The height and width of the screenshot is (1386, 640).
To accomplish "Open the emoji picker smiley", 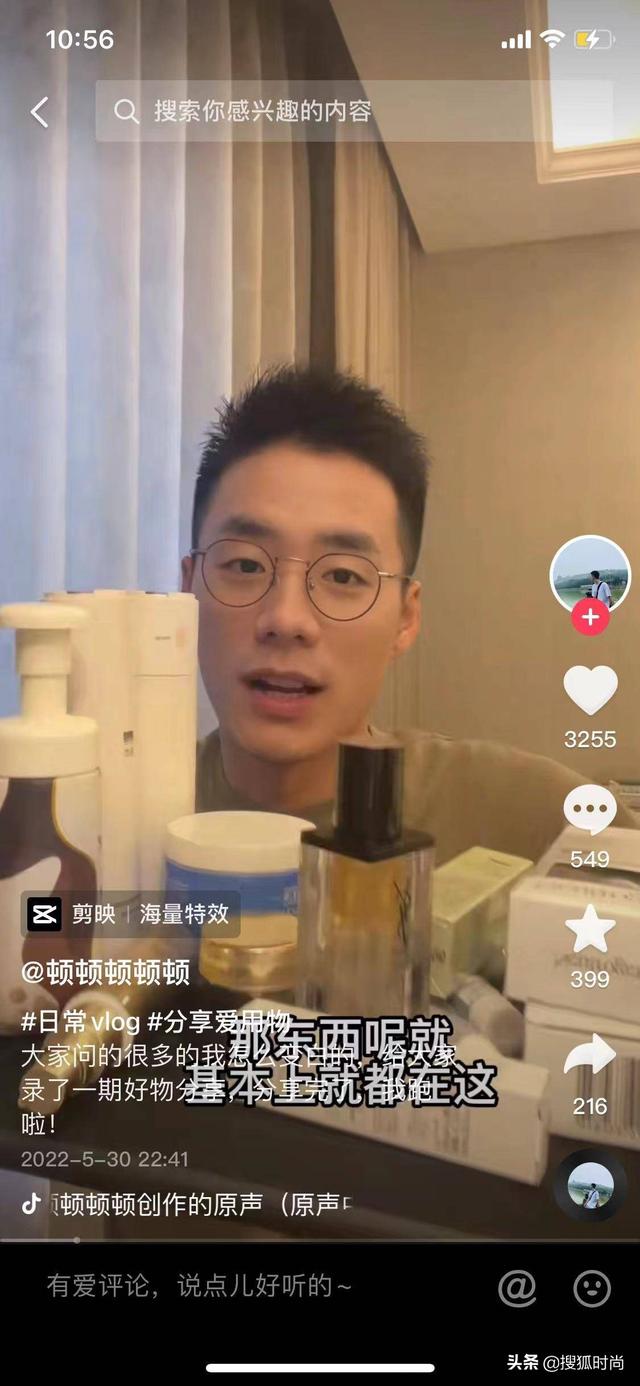I will click(x=592, y=1288).
